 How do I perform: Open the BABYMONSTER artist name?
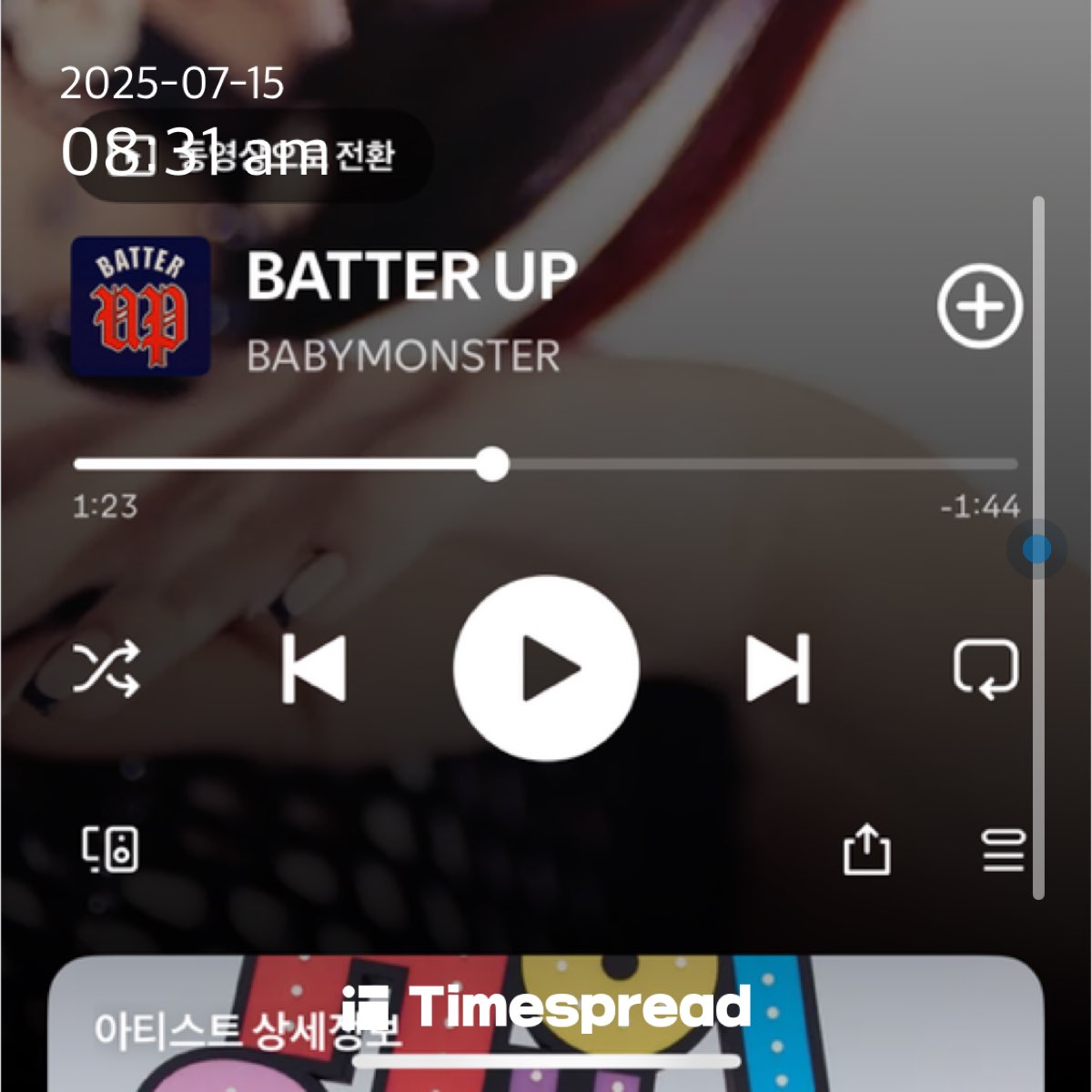[403, 356]
